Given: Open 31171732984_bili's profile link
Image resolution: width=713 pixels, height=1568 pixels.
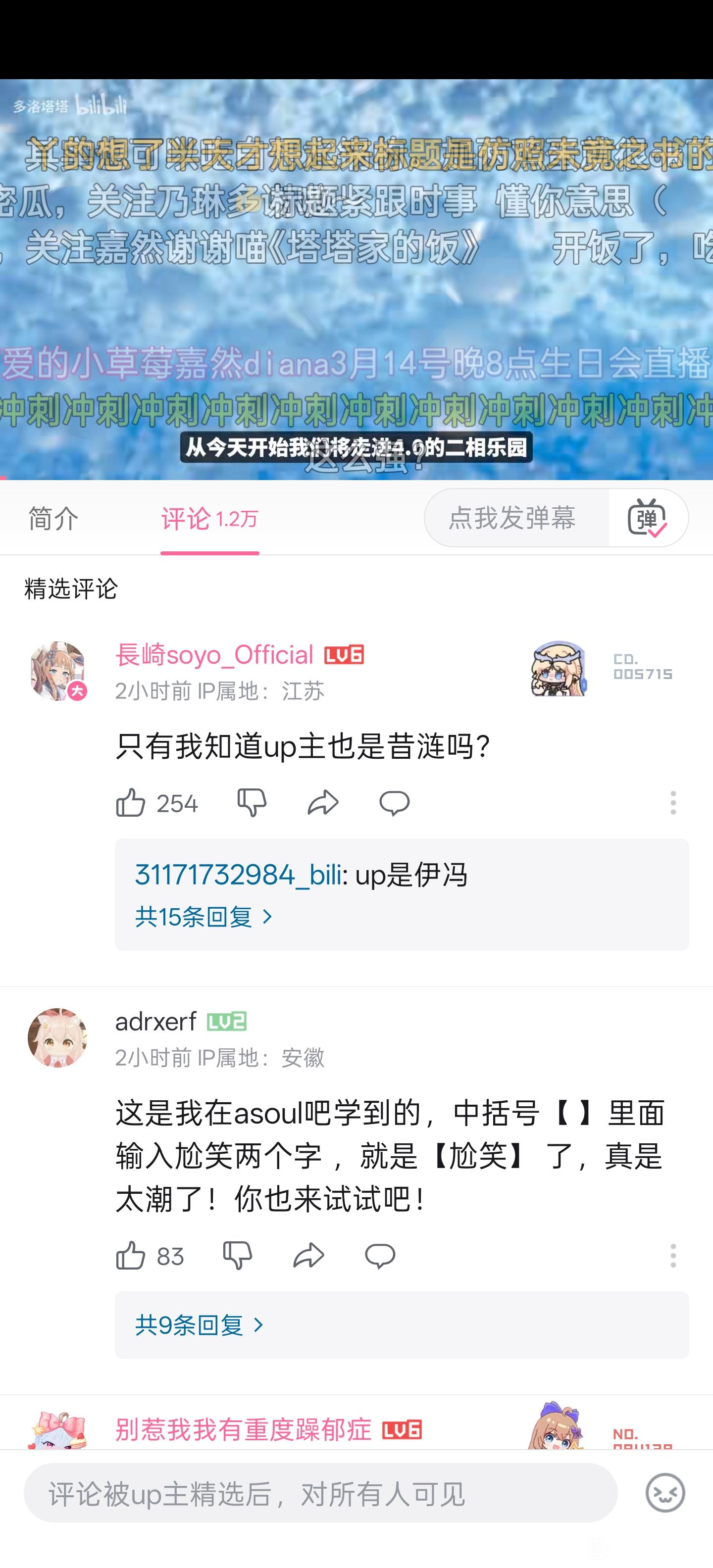Looking at the screenshot, I should [238, 875].
